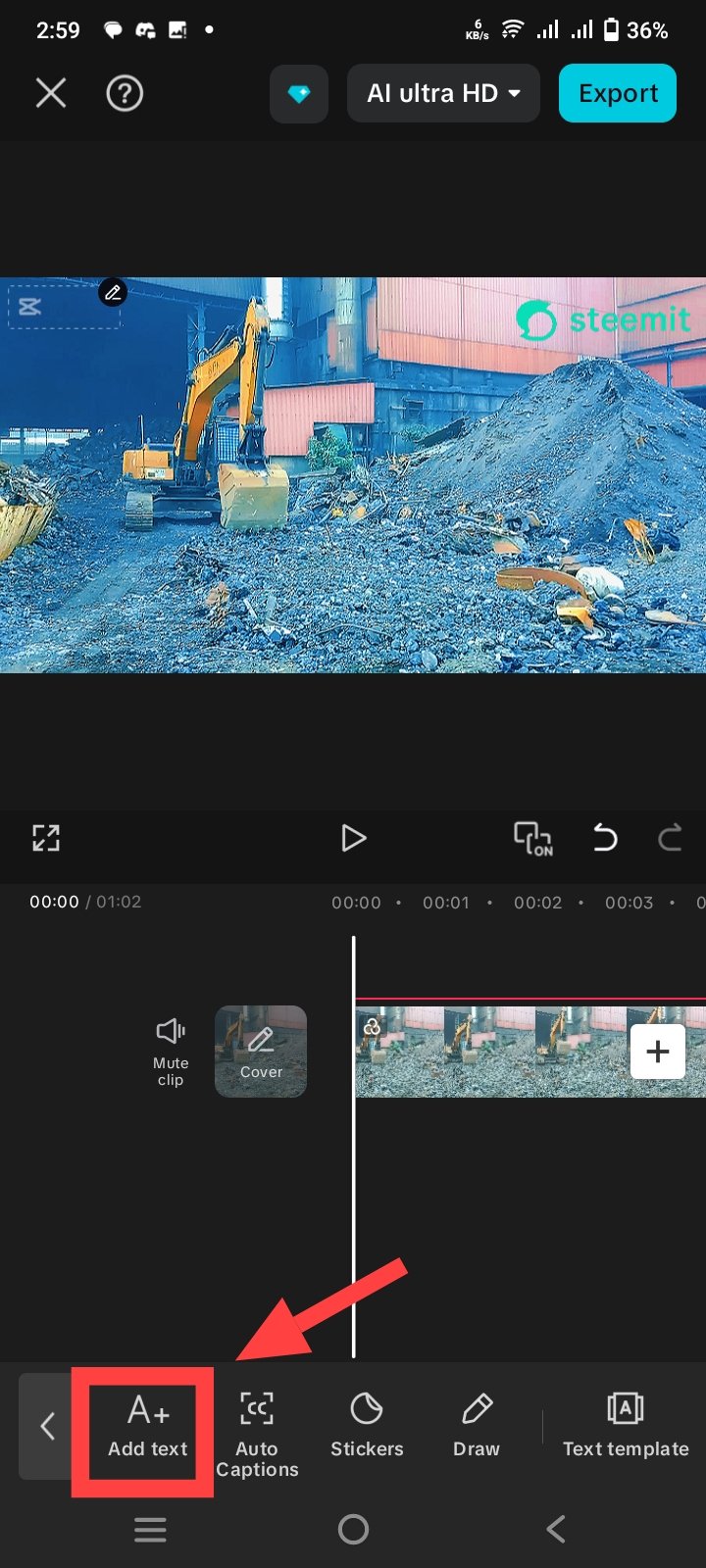
Task: Tap Add text tool
Action: coord(147,1426)
